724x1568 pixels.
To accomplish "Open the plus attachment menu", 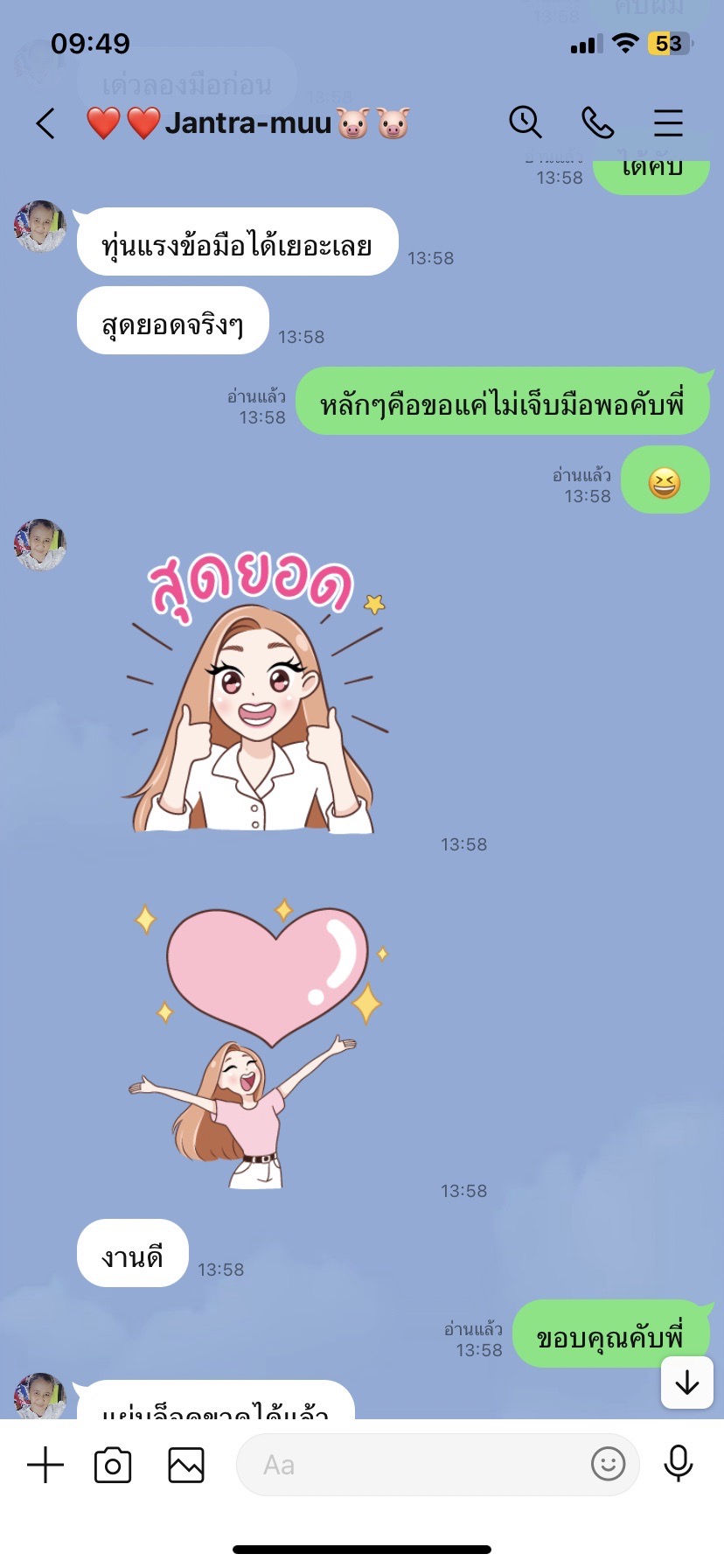I will point(45,1465).
